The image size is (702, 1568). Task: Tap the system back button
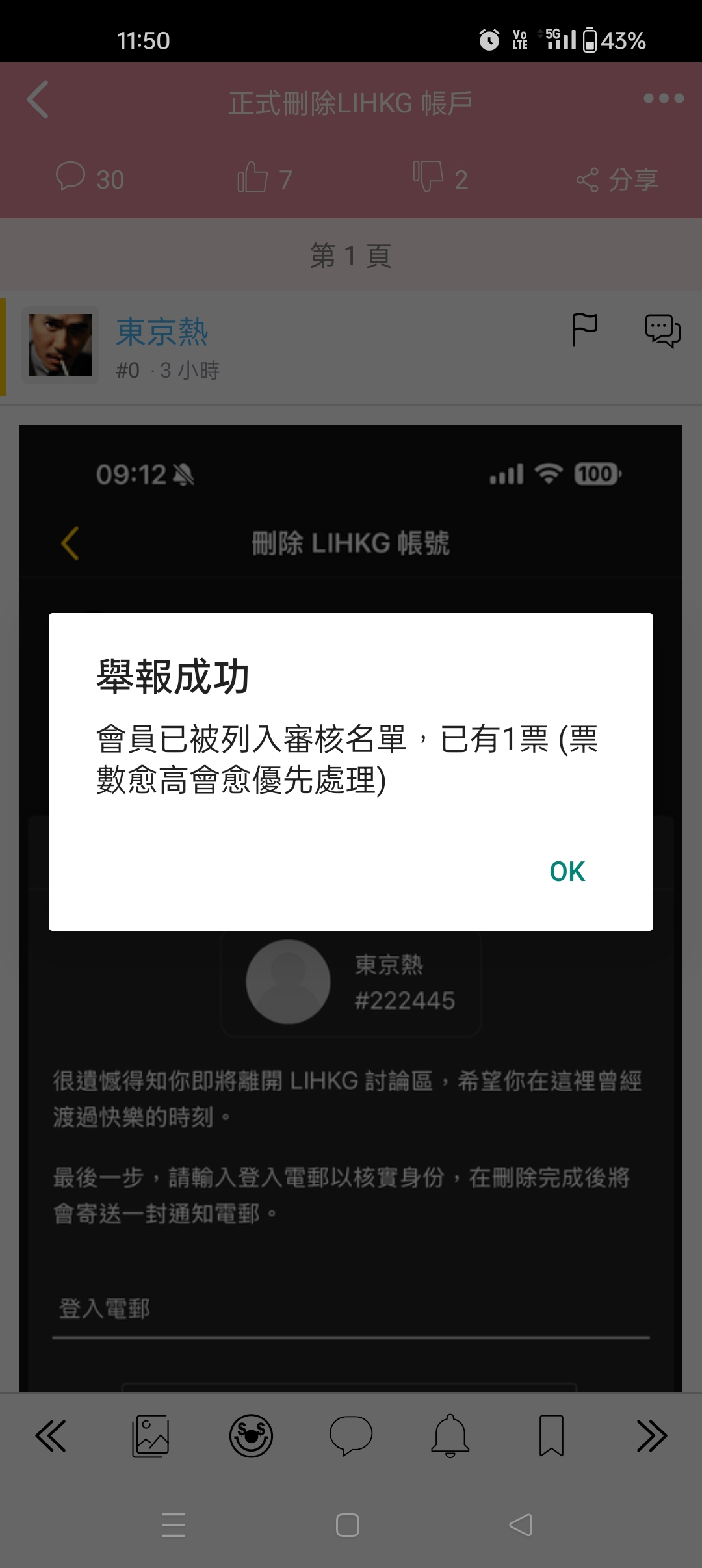521,1525
